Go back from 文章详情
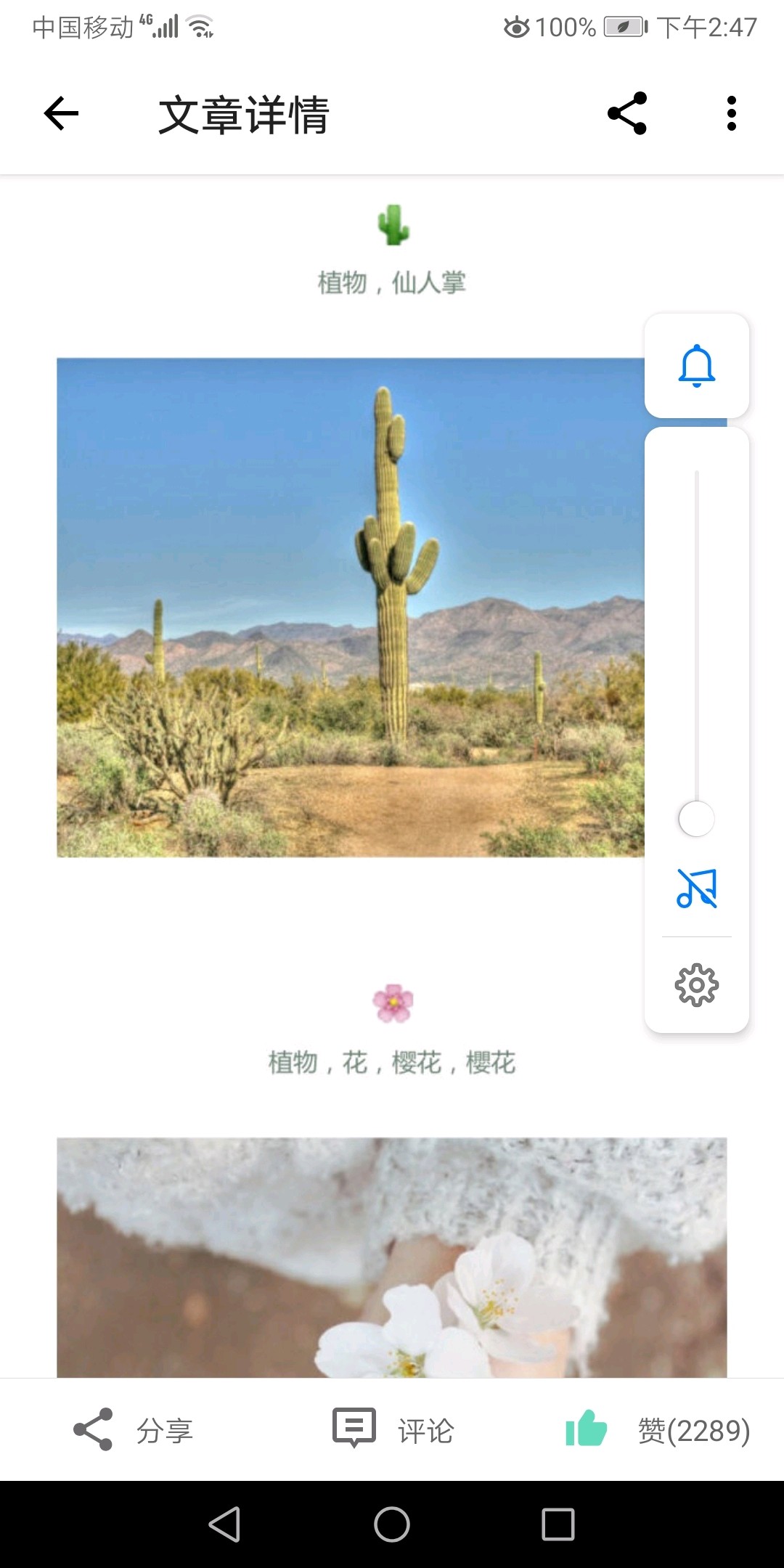The width and height of the screenshot is (784, 1568). point(61,114)
